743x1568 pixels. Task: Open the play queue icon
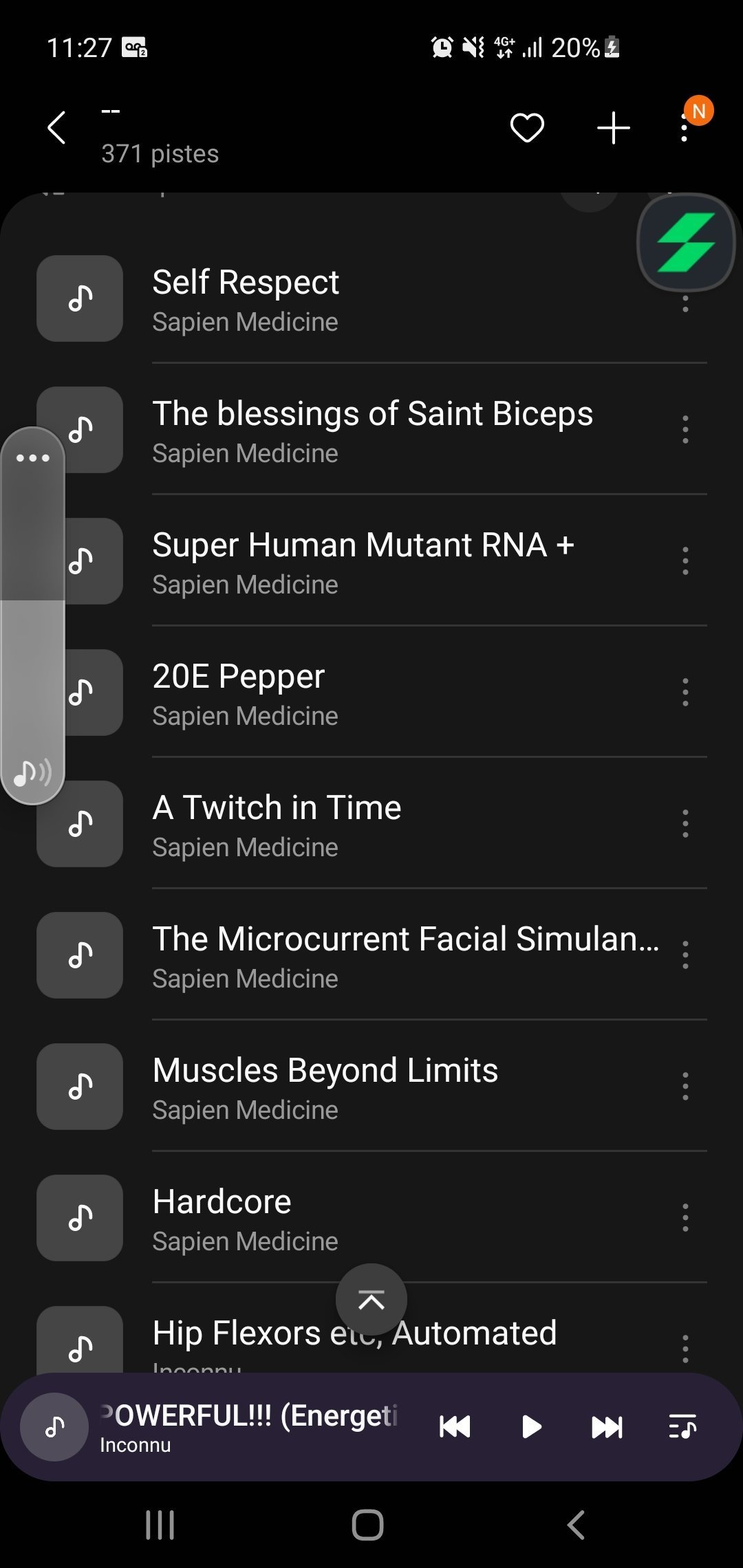[682, 1427]
